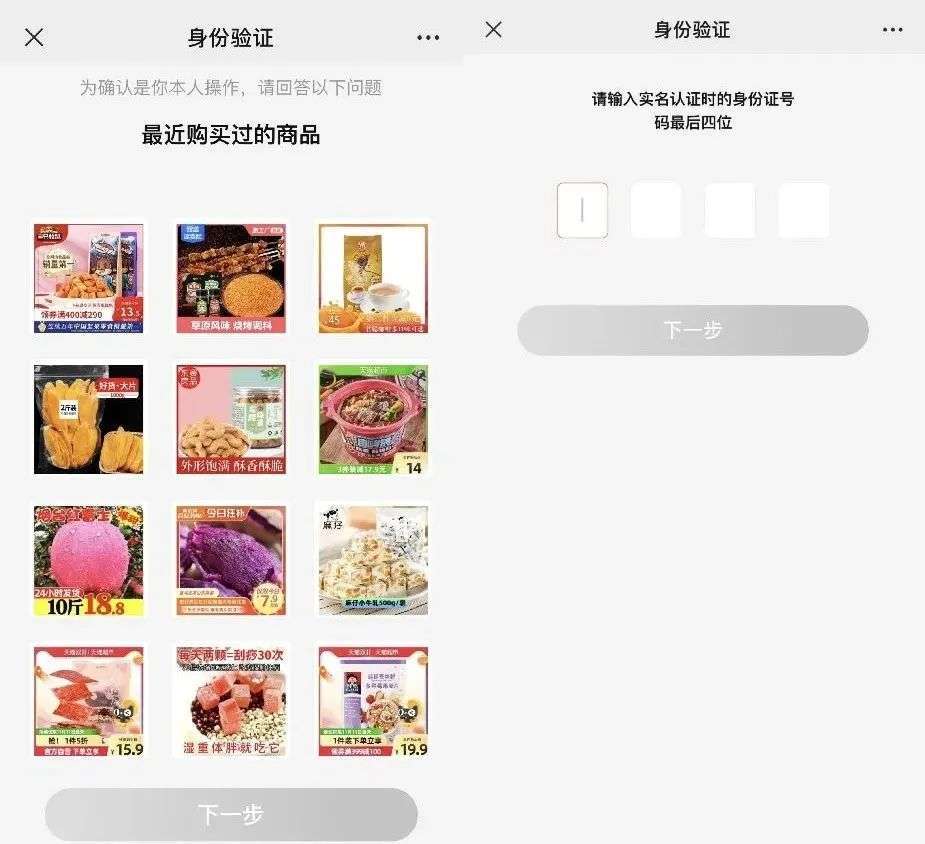Select the purple sweet potato product
This screenshot has width=925, height=844.
tap(231, 560)
